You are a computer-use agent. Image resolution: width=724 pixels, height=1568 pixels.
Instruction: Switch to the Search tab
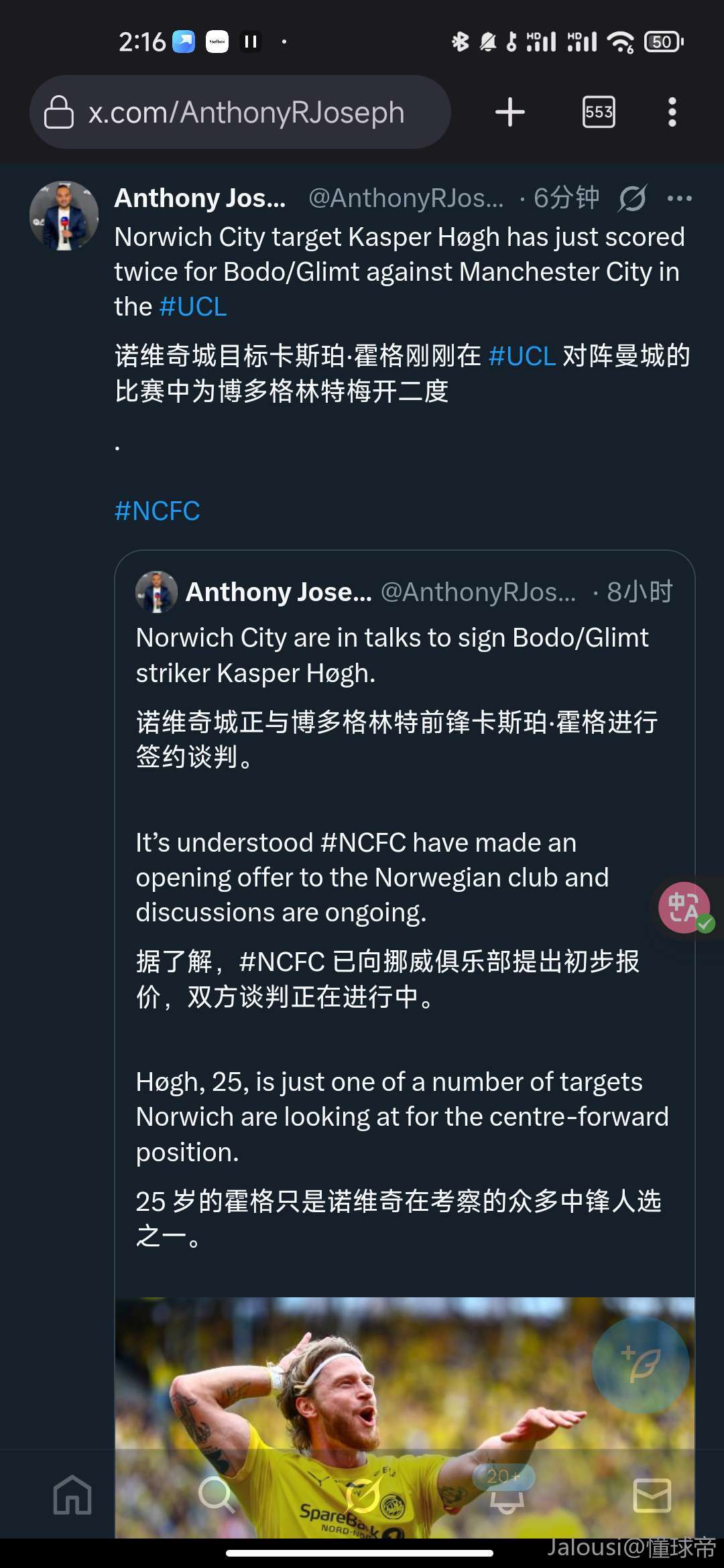click(217, 1495)
